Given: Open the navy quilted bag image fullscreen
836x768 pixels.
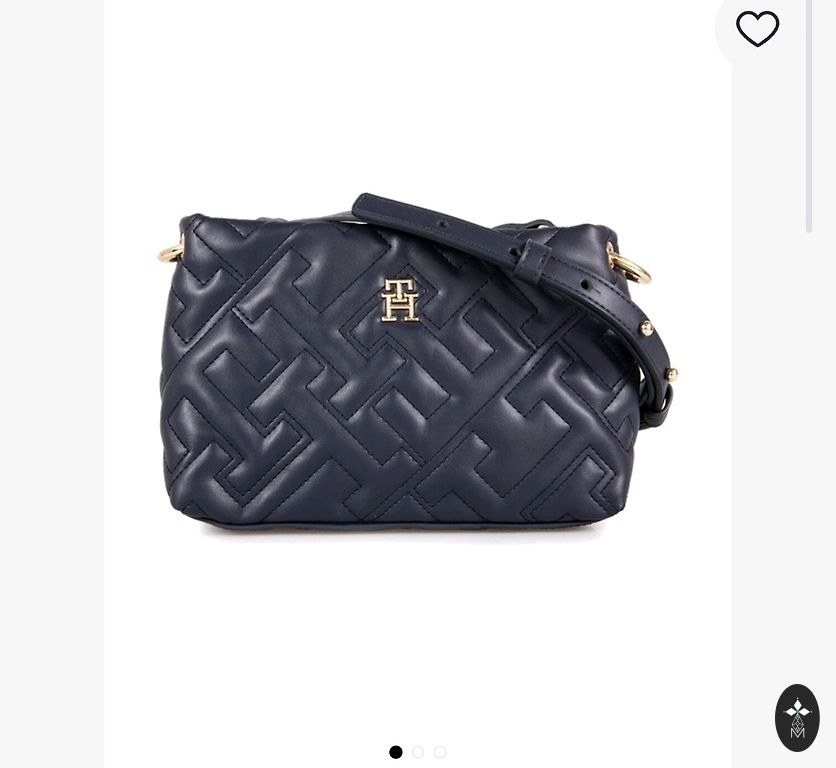Looking at the screenshot, I should coord(417,370).
